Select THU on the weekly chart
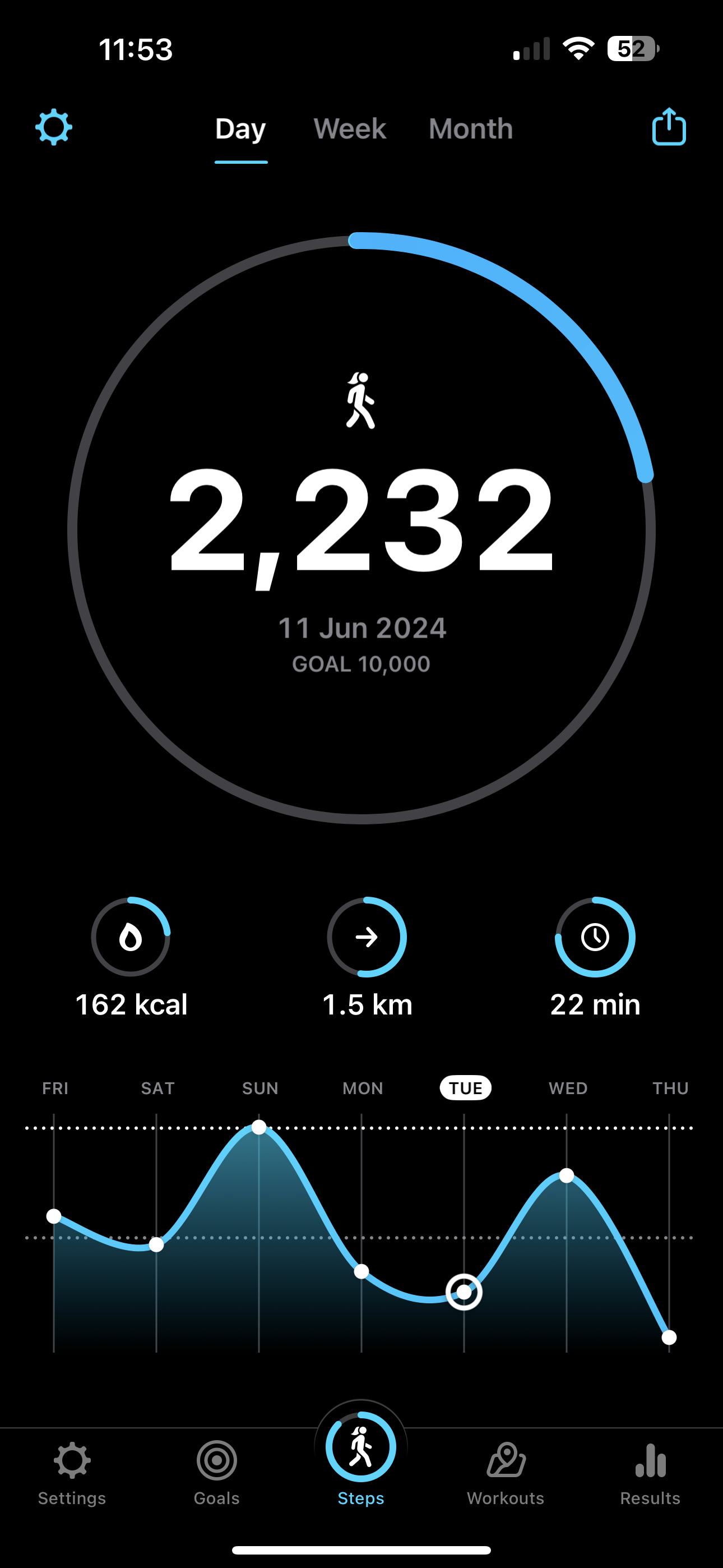 point(671,1089)
